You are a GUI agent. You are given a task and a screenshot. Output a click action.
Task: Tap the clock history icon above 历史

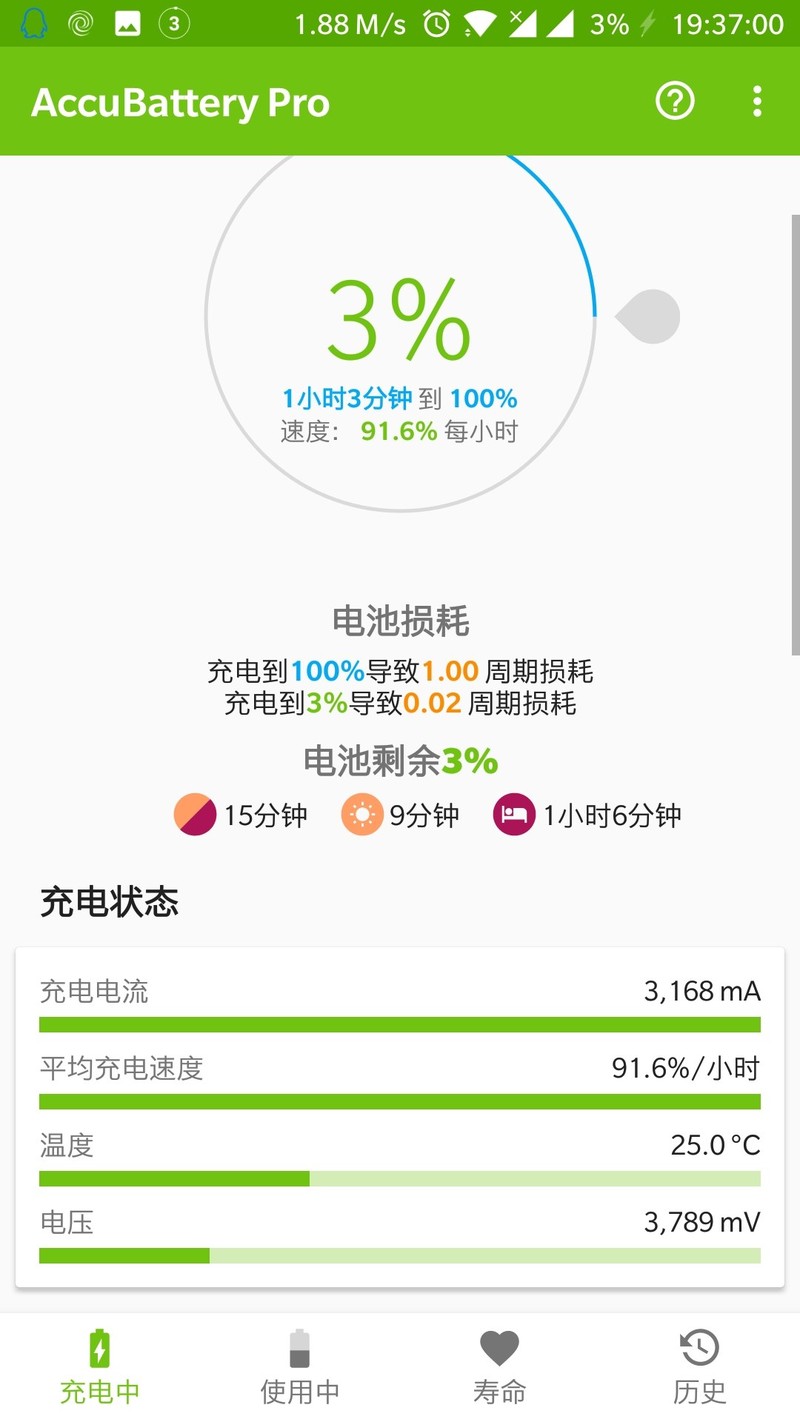tap(699, 1349)
